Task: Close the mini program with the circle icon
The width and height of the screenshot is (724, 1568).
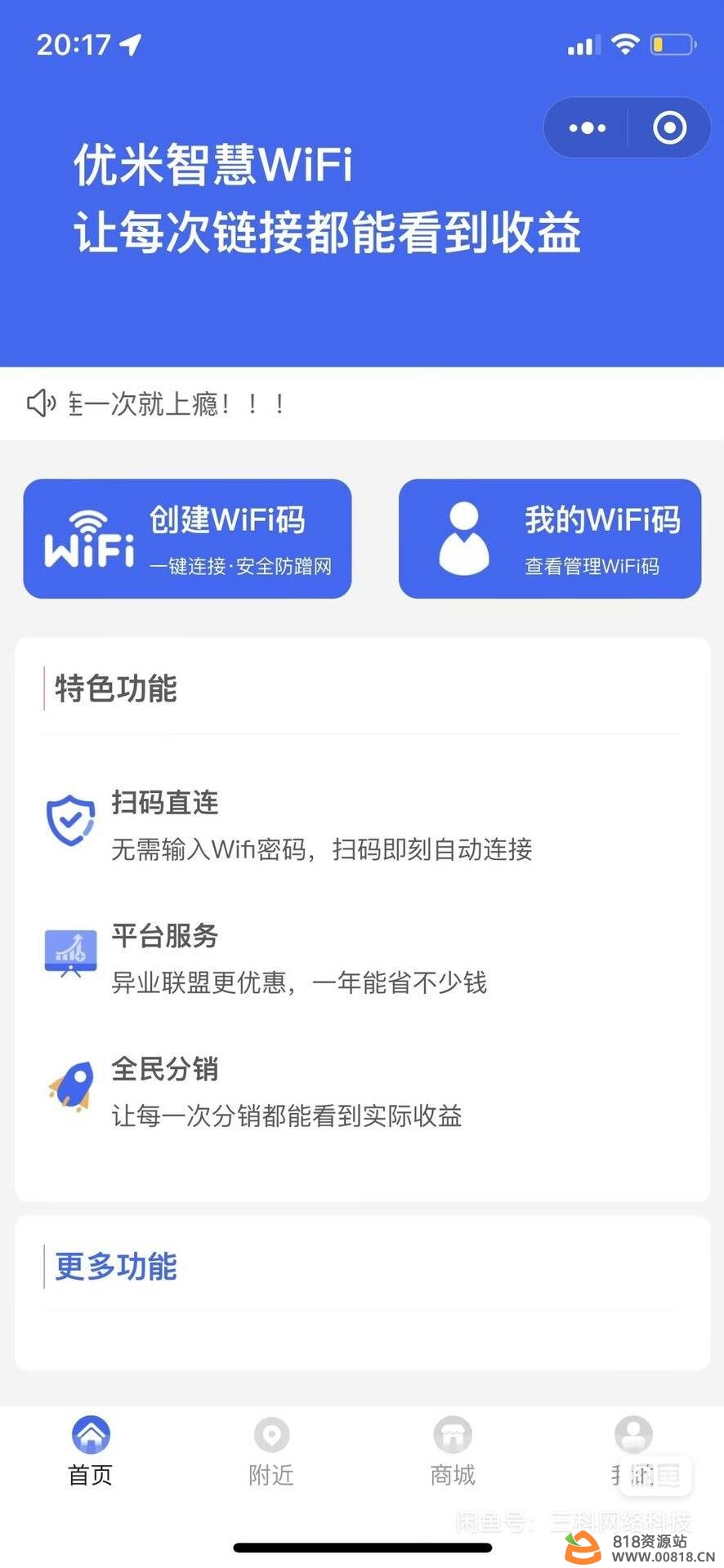Action: tap(669, 127)
